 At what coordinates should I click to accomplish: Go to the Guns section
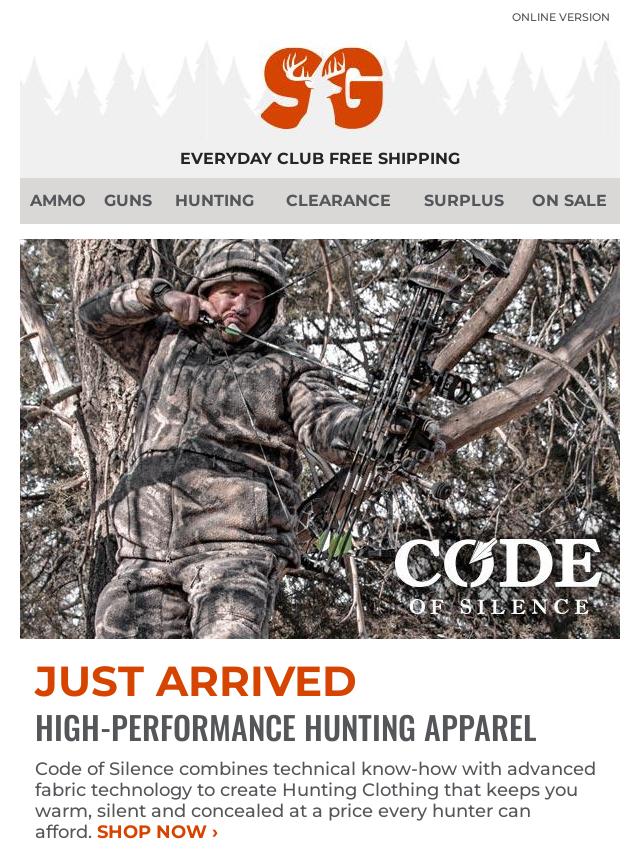coord(128,200)
